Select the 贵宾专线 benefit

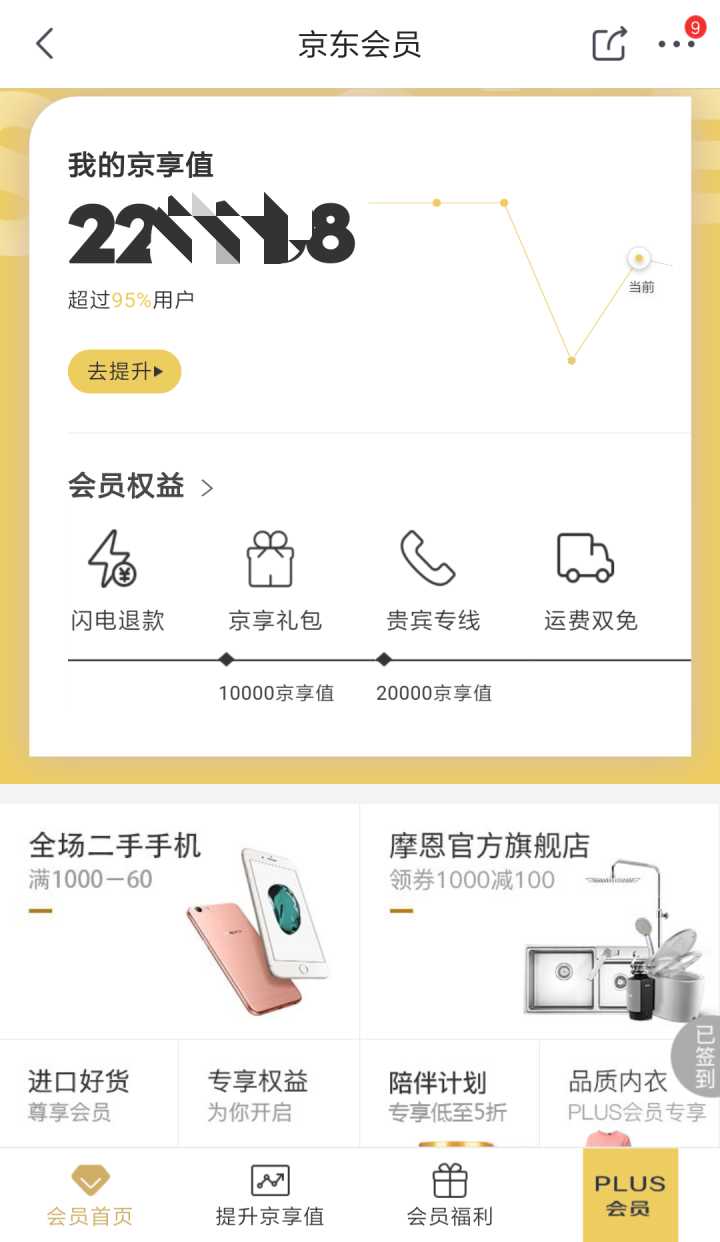[x=432, y=582]
